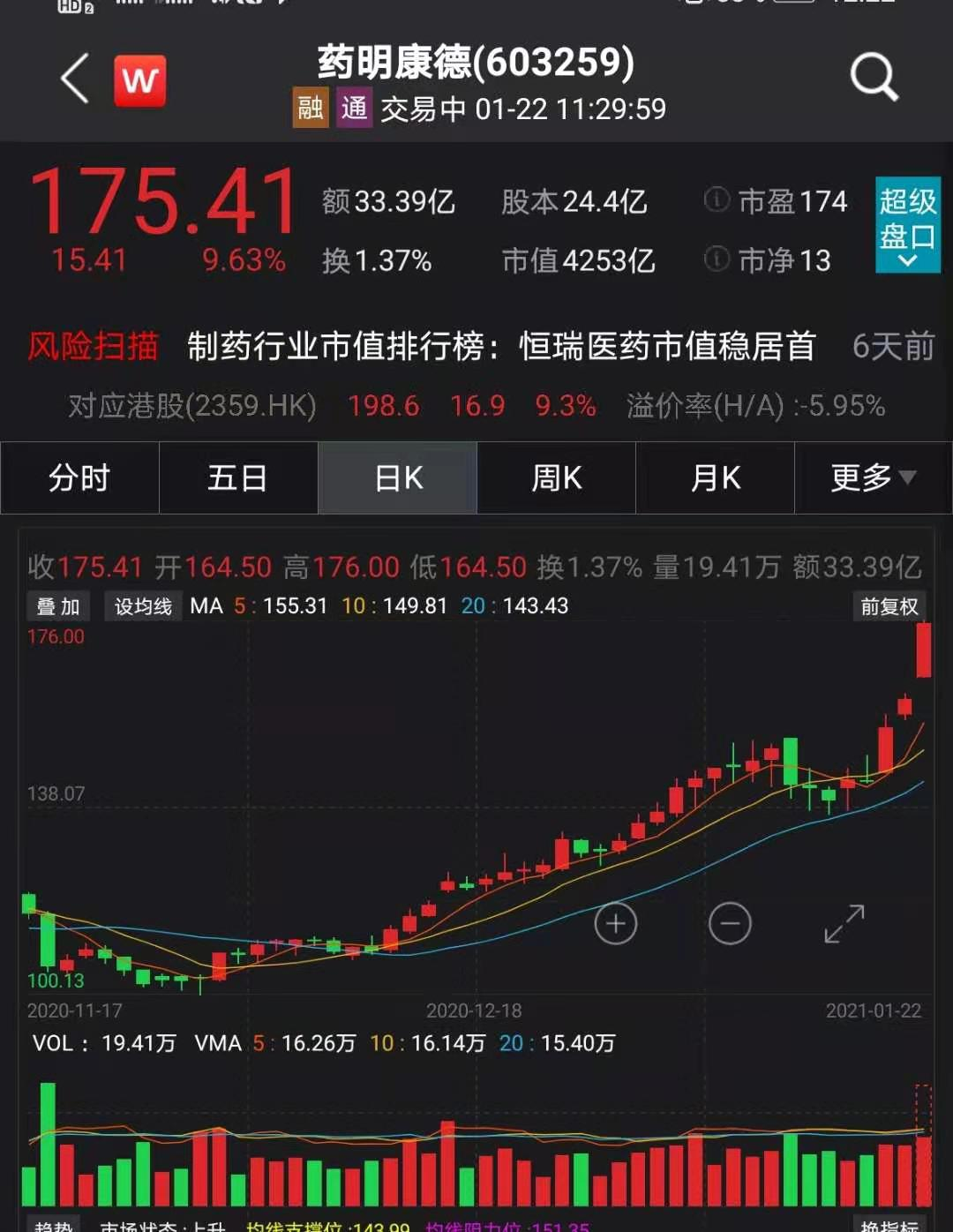
Task: Zoom out on the K-line chart
Action: [730, 924]
